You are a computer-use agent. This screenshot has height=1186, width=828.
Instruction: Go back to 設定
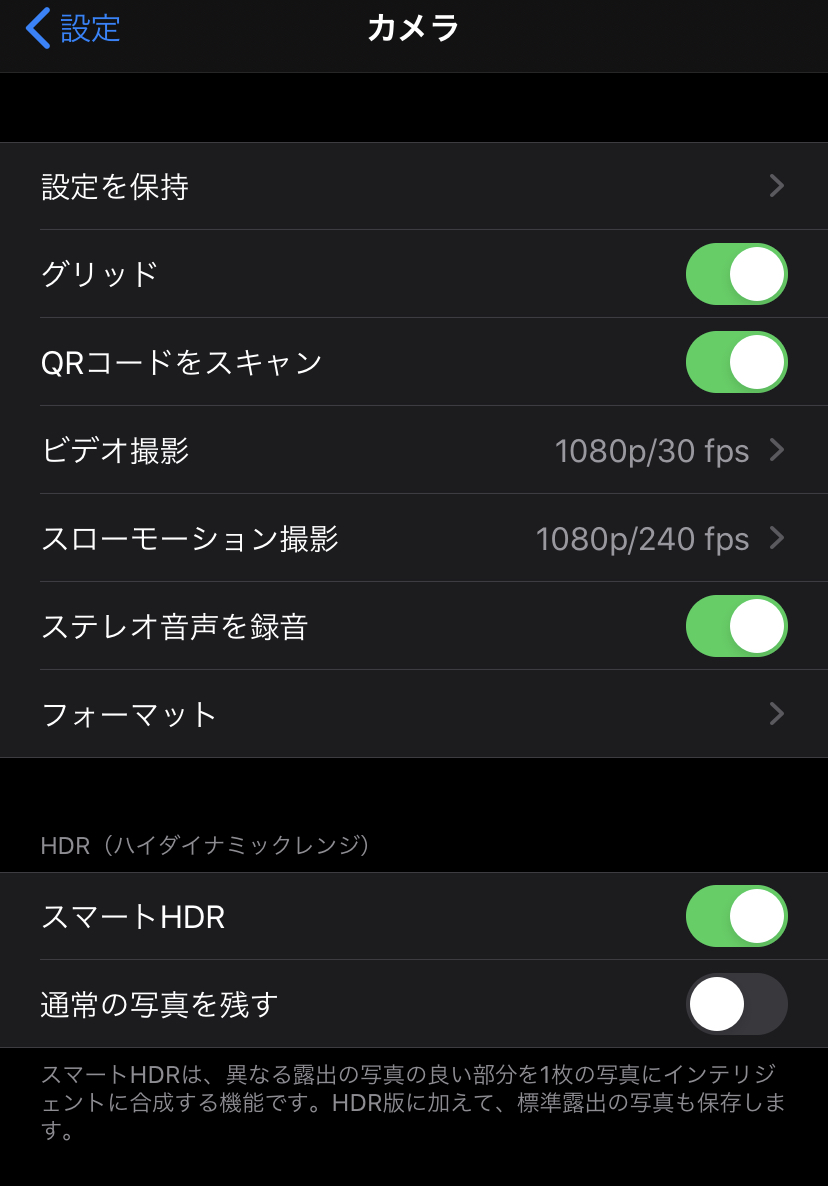pos(73,28)
